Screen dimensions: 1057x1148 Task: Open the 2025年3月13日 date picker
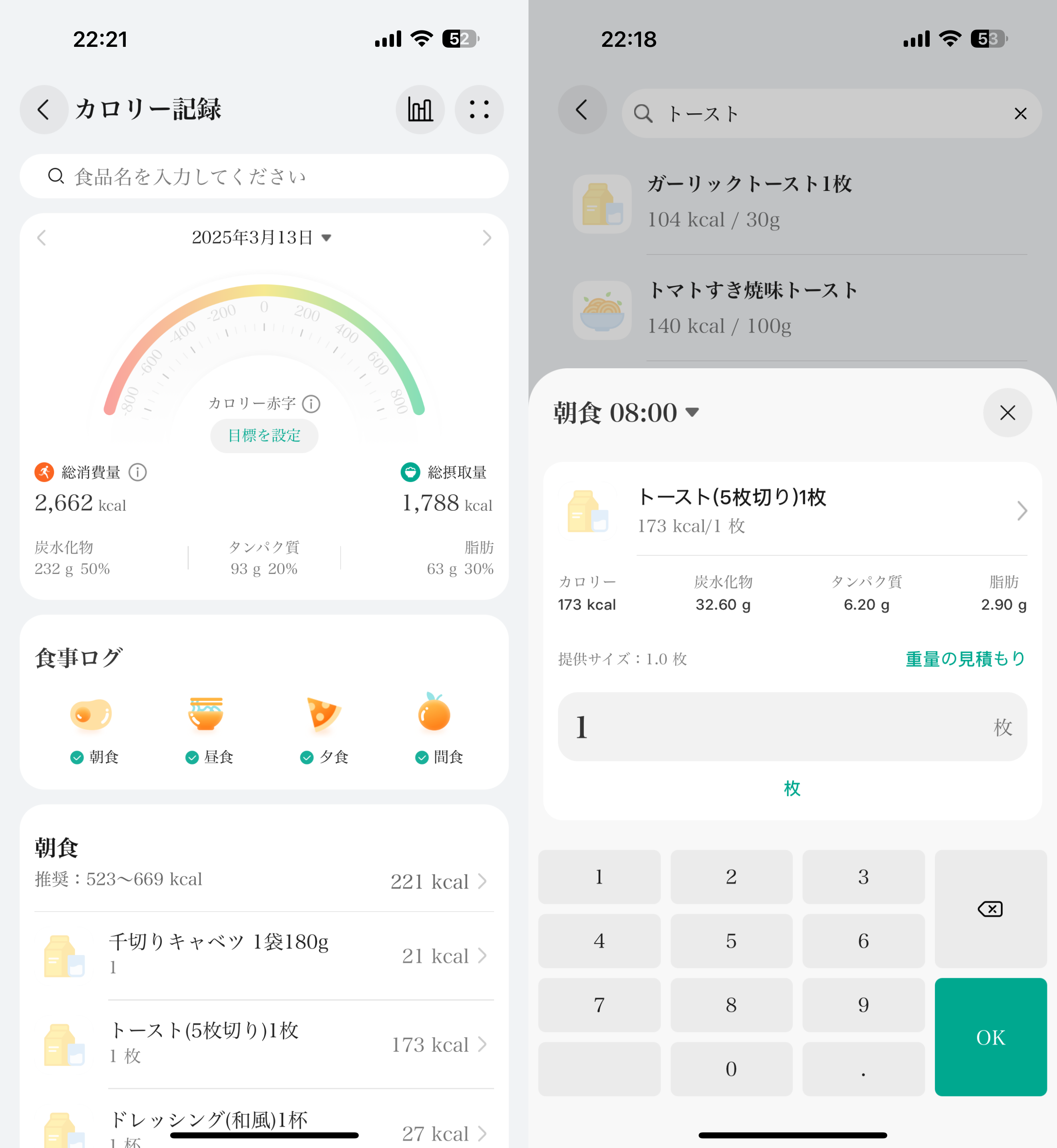[262, 237]
